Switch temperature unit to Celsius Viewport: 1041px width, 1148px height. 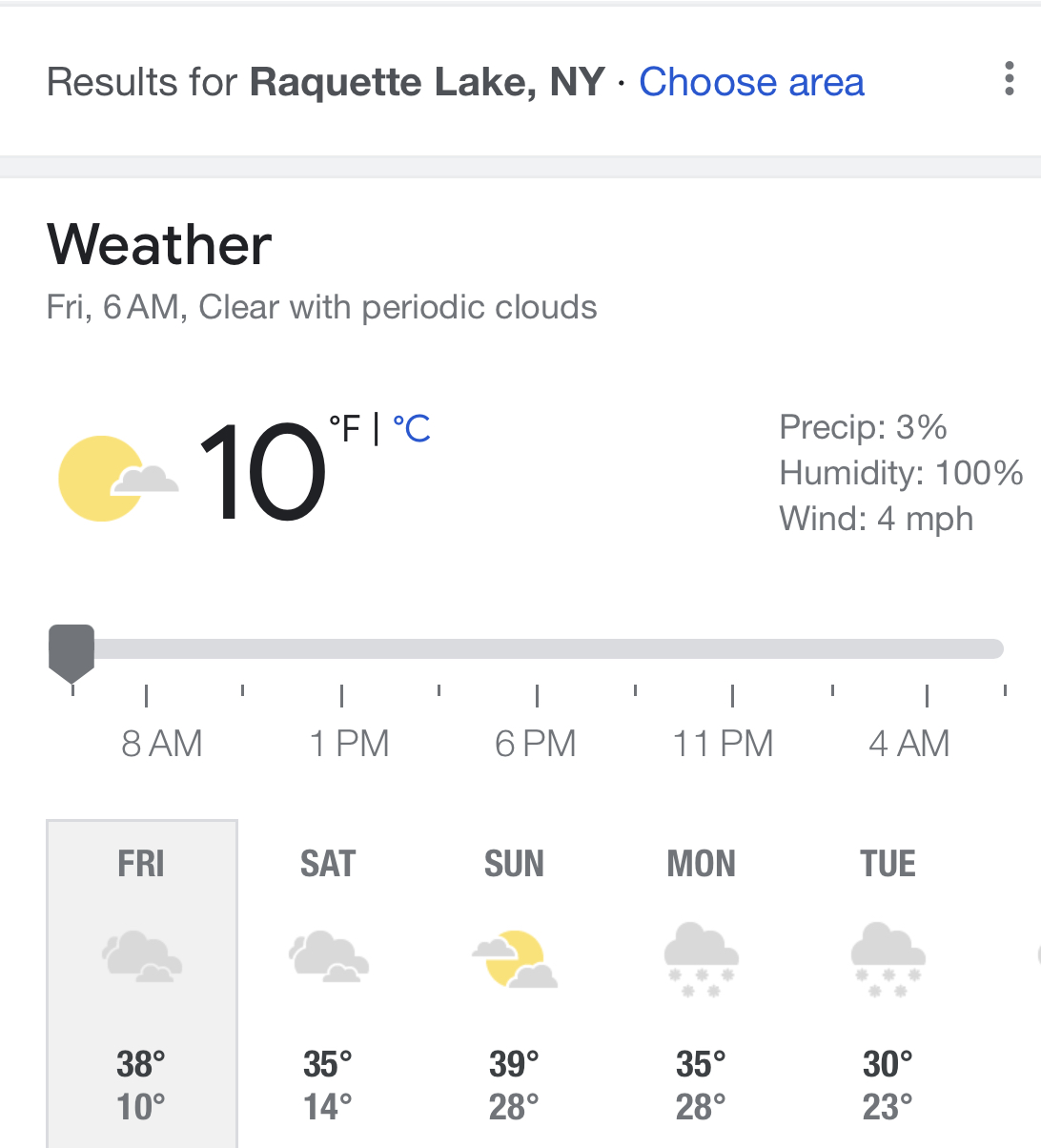(412, 429)
